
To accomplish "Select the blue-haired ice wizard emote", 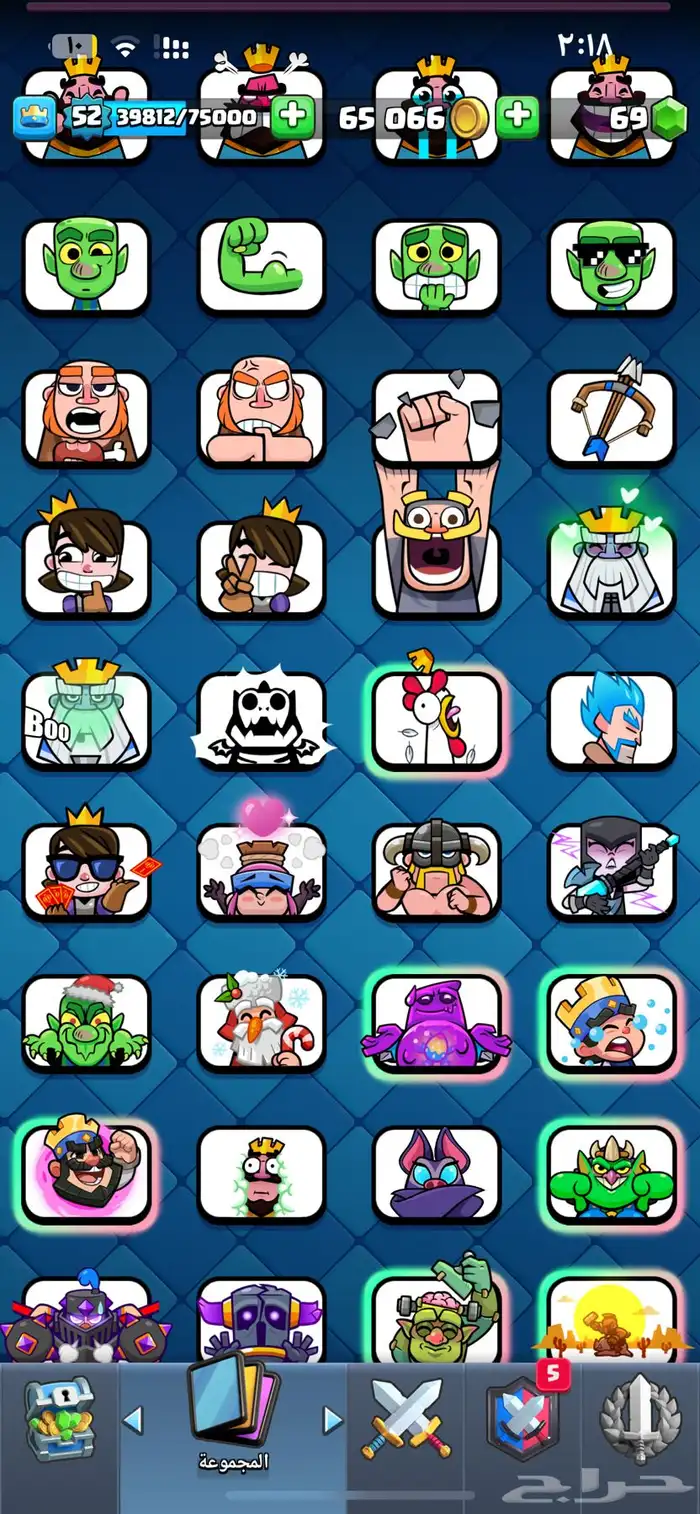I will tap(611, 719).
